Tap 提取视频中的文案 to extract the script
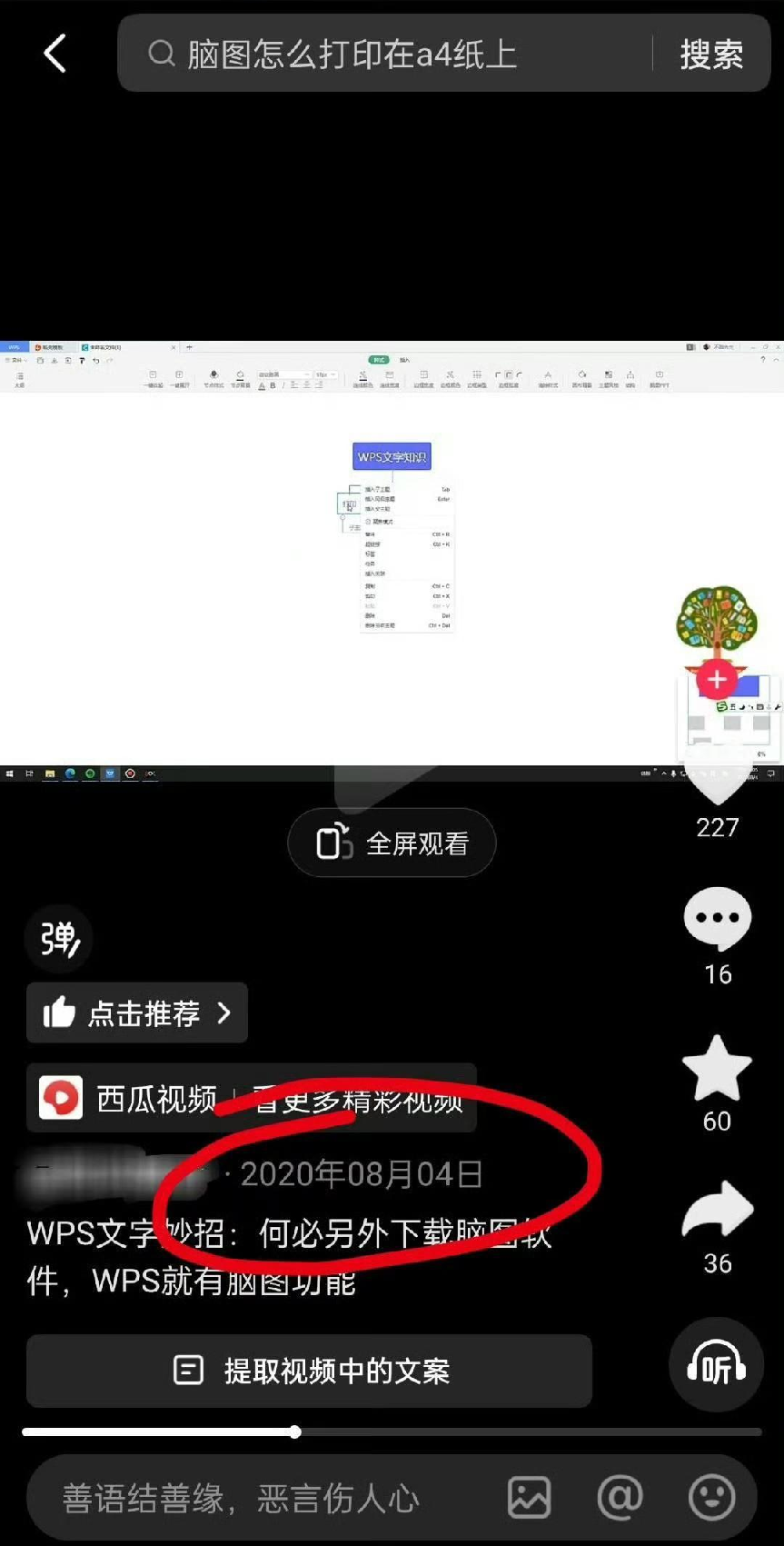 (x=309, y=1371)
